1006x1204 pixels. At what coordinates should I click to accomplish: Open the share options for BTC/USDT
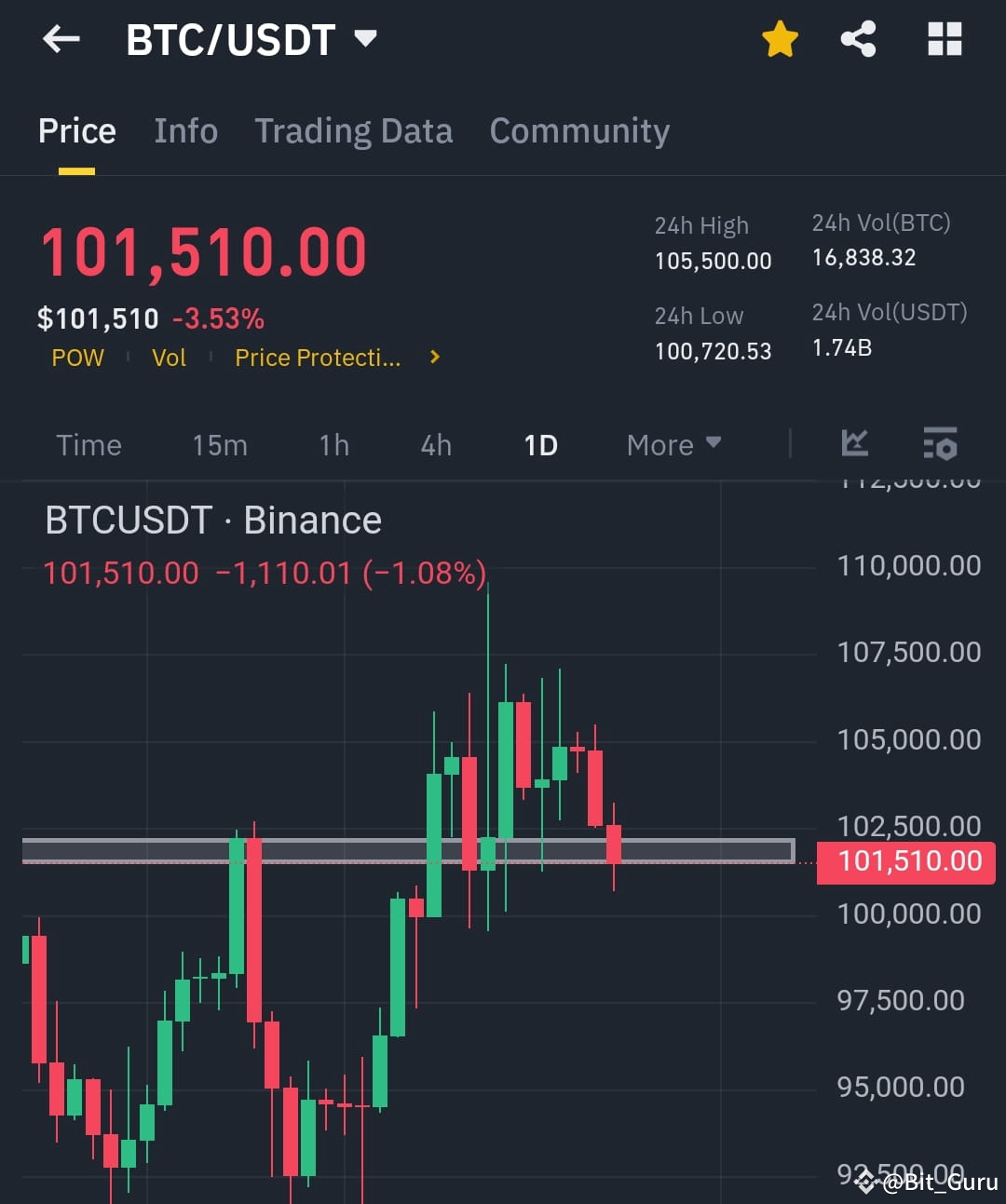859,39
